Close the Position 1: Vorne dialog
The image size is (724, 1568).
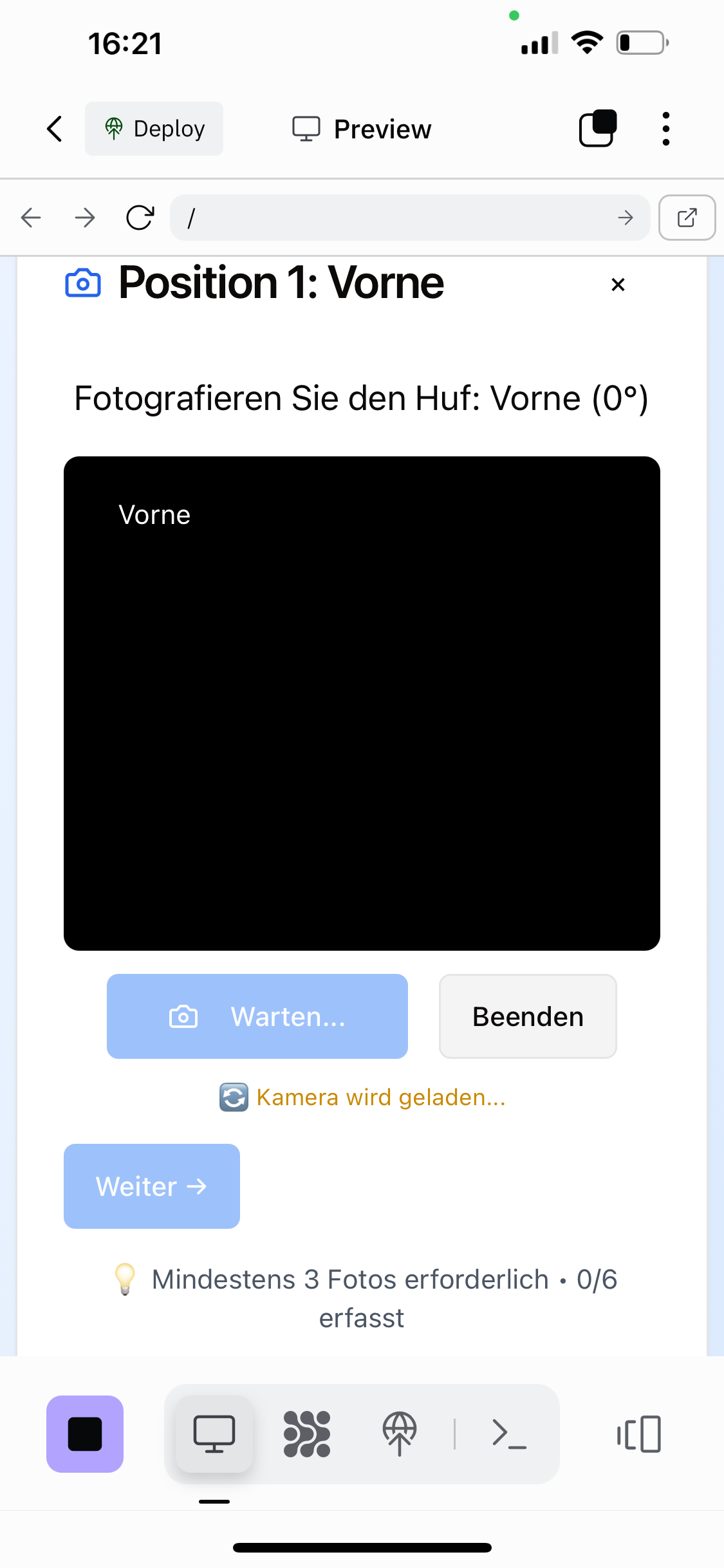coord(618,285)
